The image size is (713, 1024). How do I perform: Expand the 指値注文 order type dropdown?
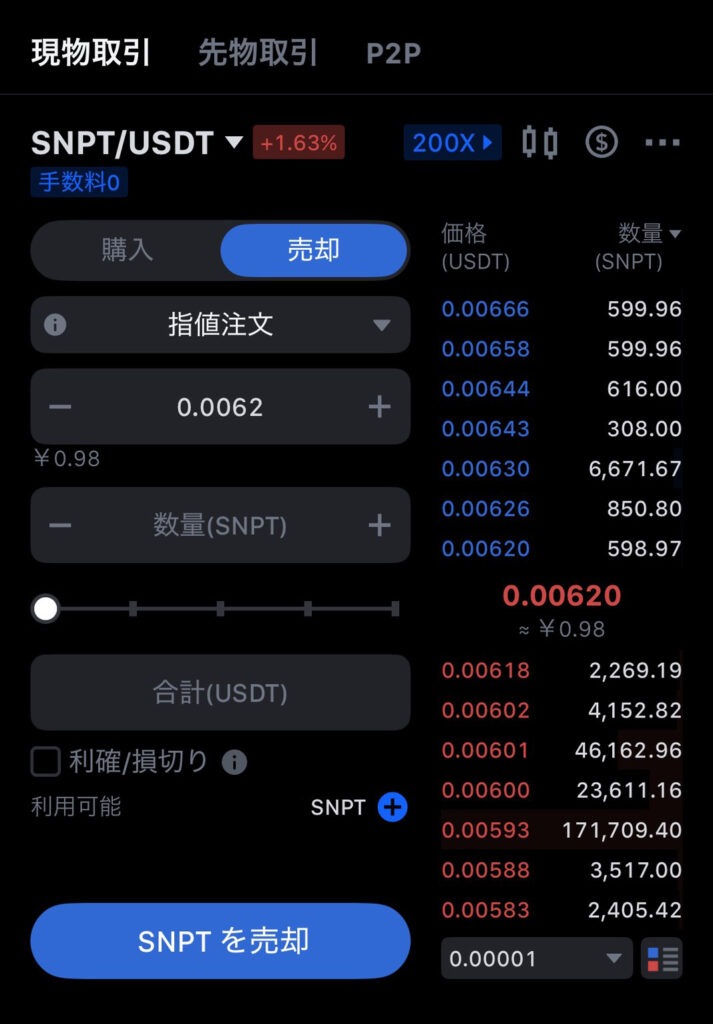click(220, 325)
